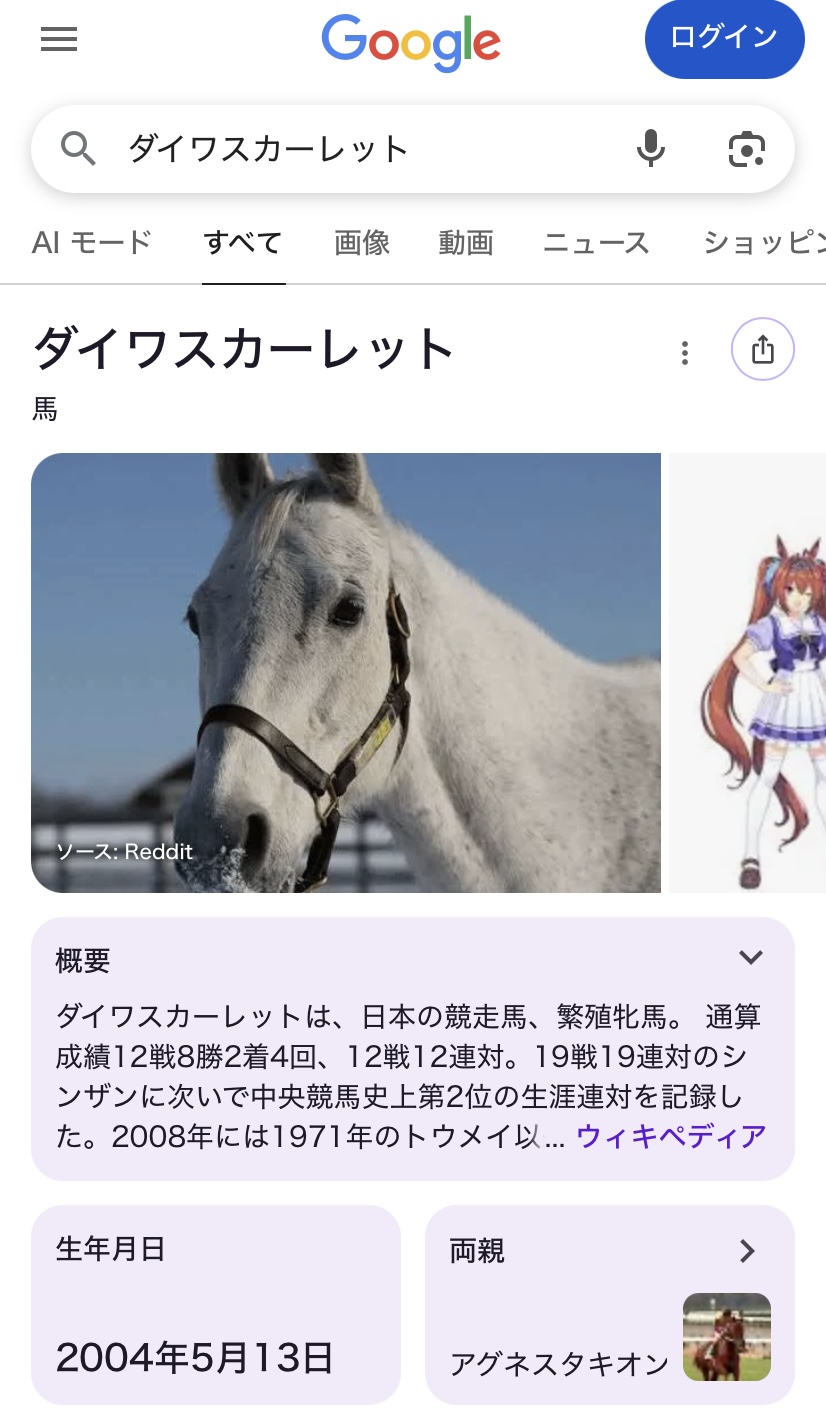Tap the ログイン button
Image resolution: width=826 pixels, height=1417 pixels.
click(x=724, y=39)
